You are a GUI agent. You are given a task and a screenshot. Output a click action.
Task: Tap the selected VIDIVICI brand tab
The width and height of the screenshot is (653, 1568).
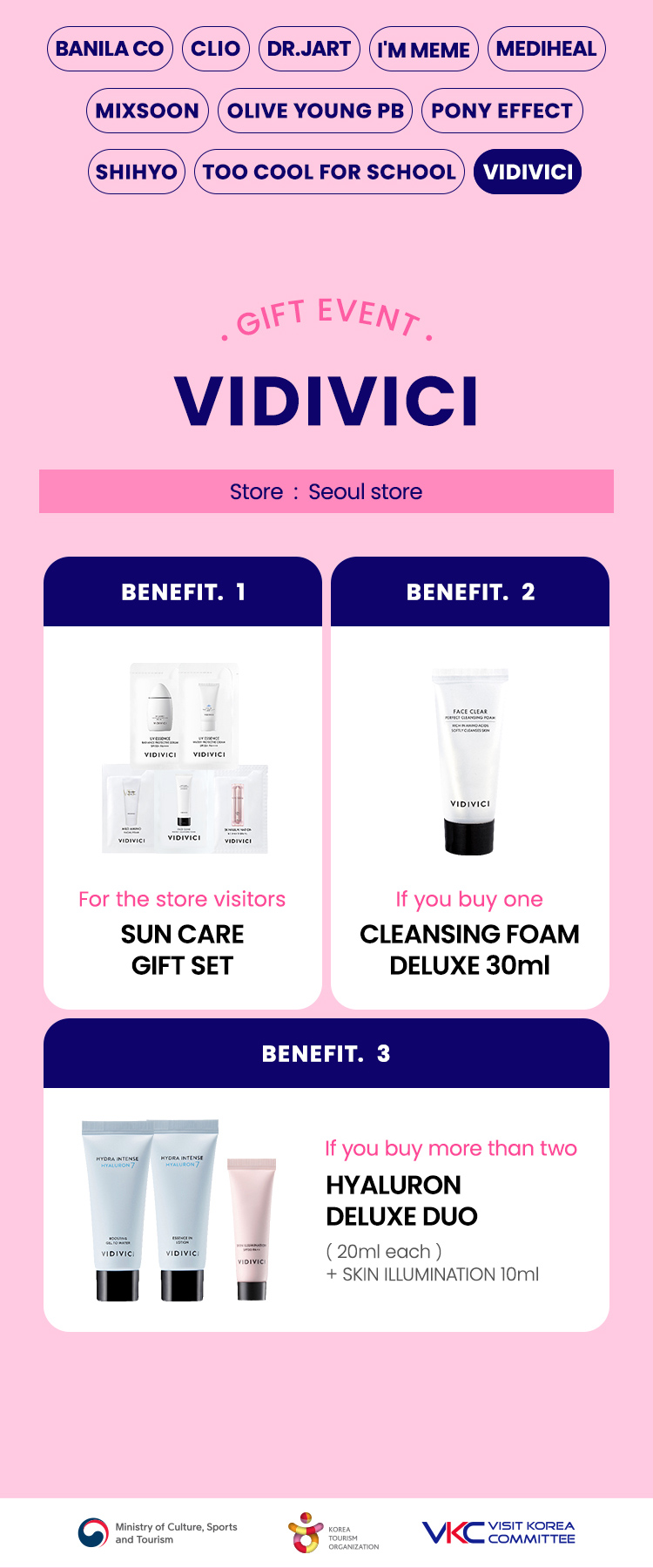click(x=528, y=172)
